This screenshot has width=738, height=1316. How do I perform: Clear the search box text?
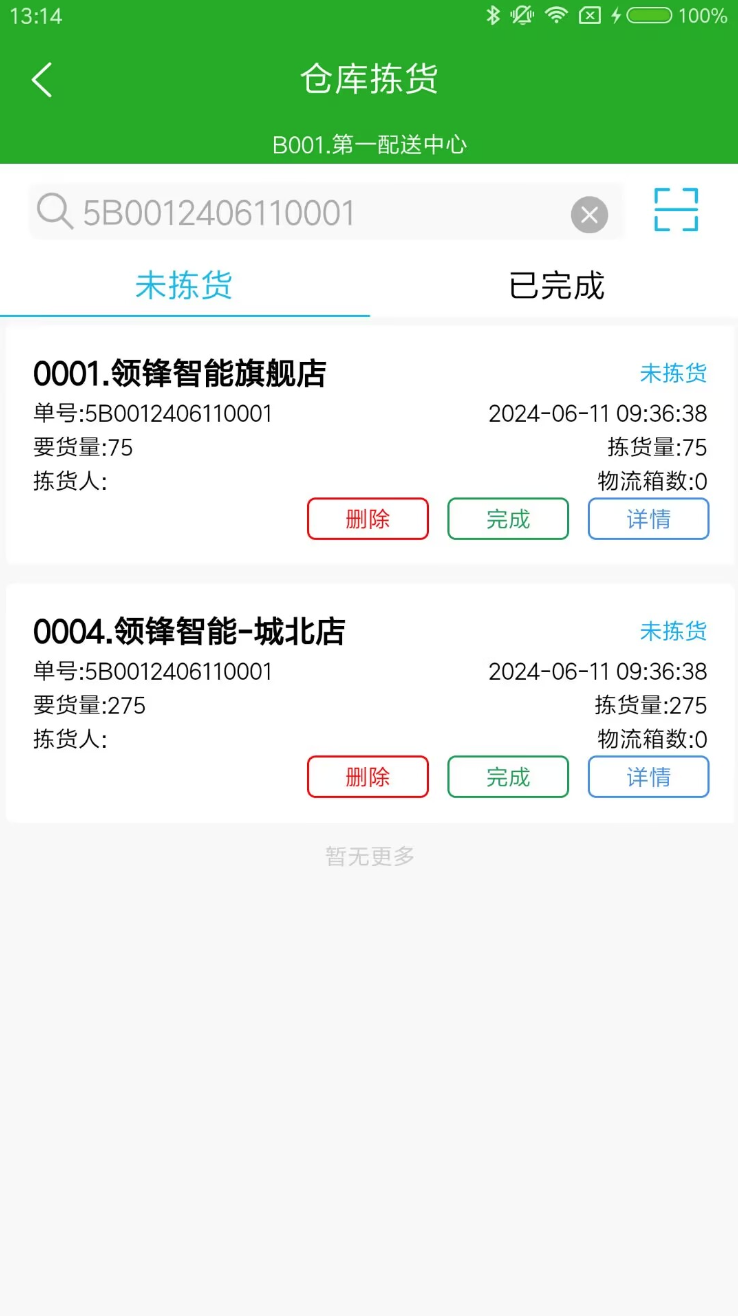[x=589, y=214]
